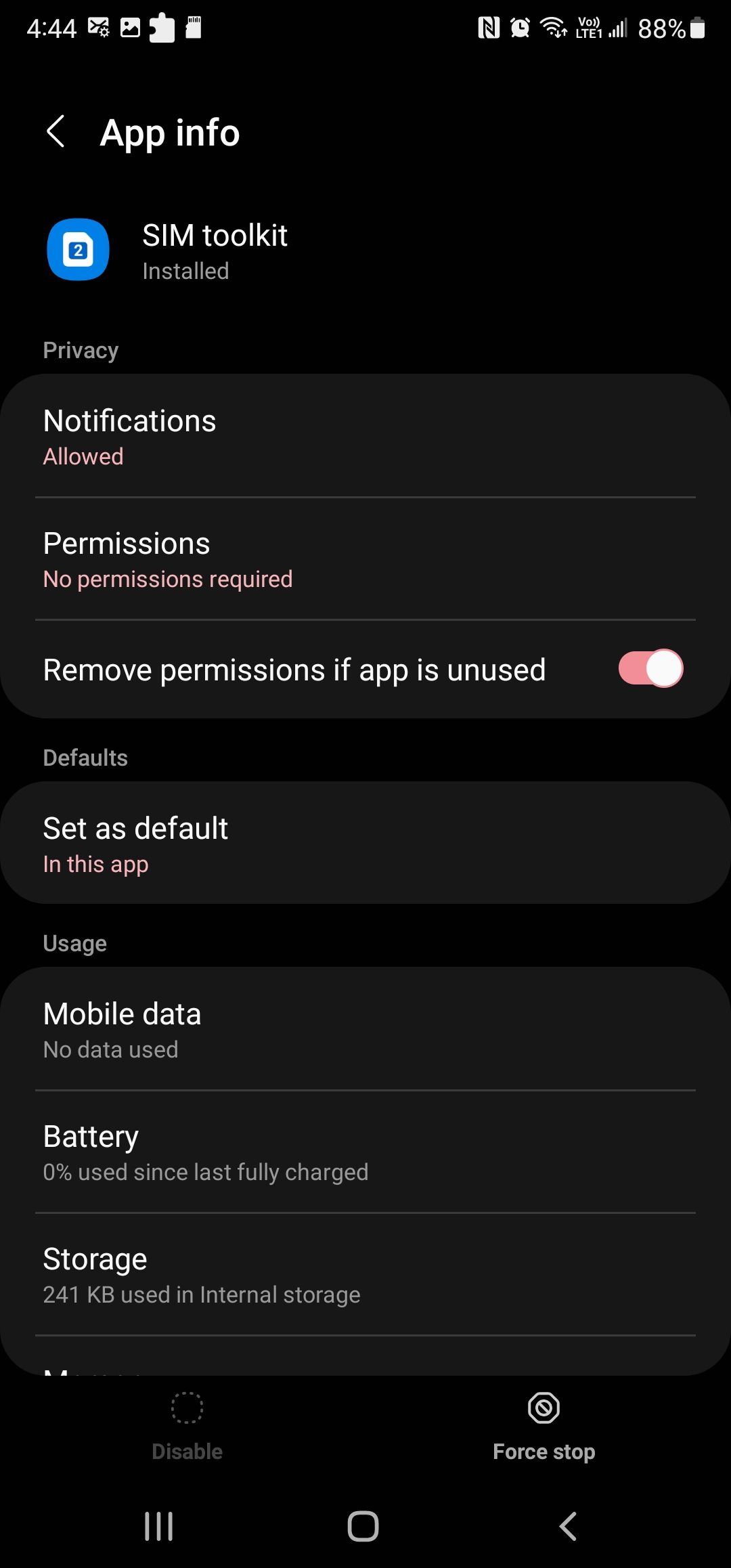Screen dimensions: 731x1568
Task: Disable Remove permissions if app is unused
Action: pos(651,669)
